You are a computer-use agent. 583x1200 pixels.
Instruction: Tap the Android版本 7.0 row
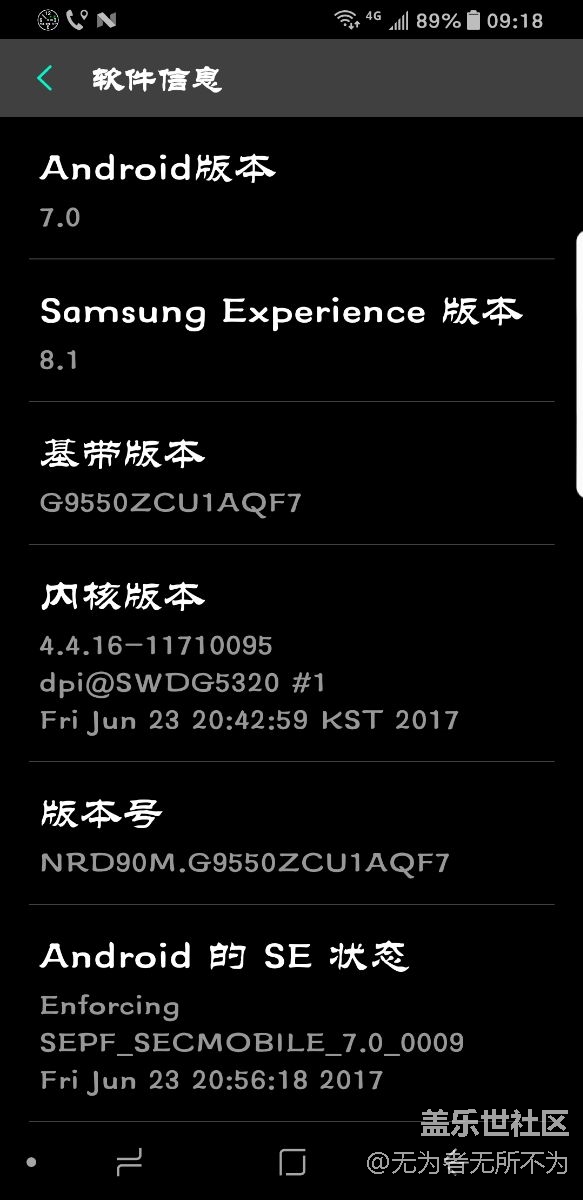[291, 188]
